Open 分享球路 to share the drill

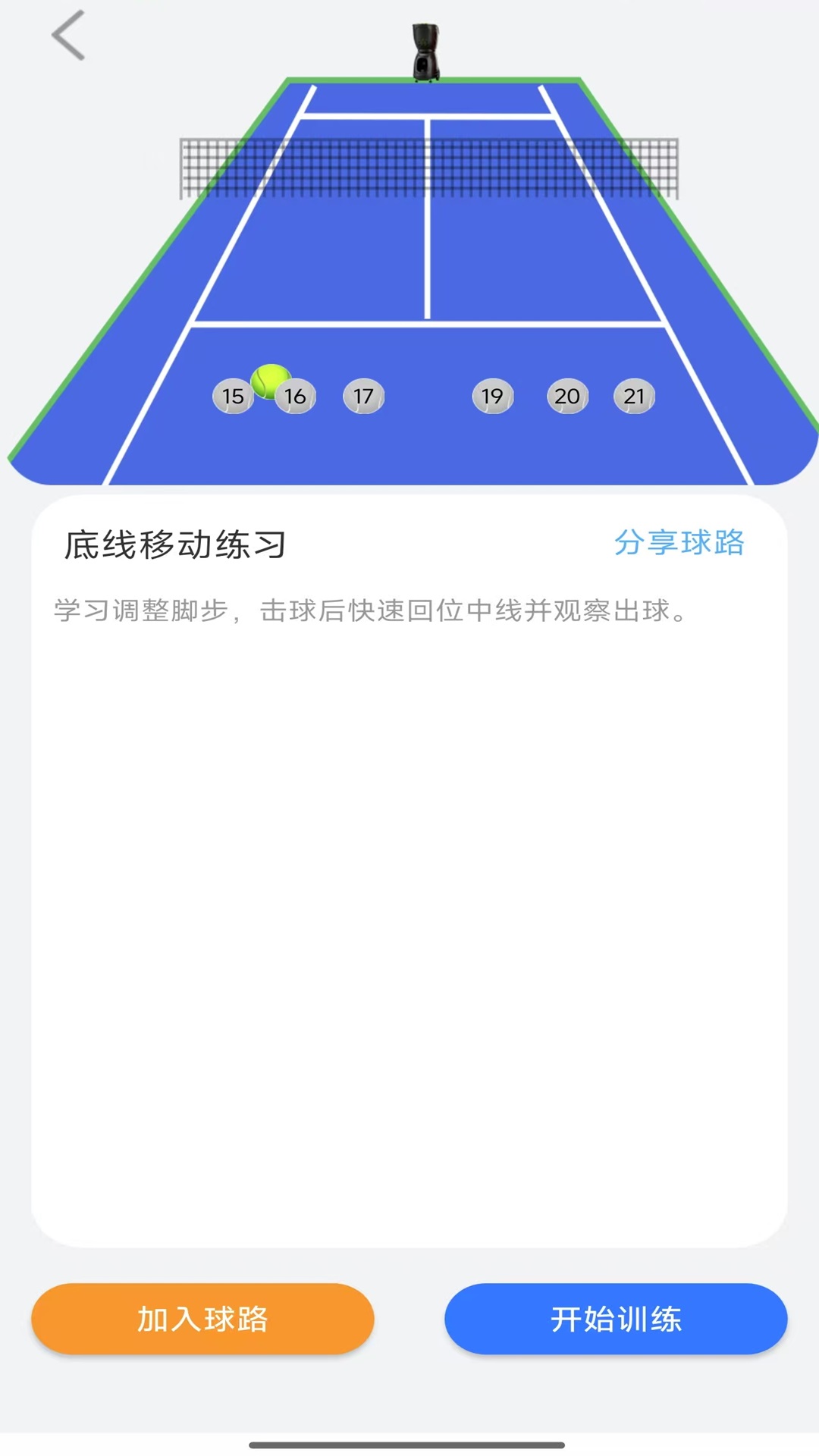pyautogui.click(x=679, y=543)
